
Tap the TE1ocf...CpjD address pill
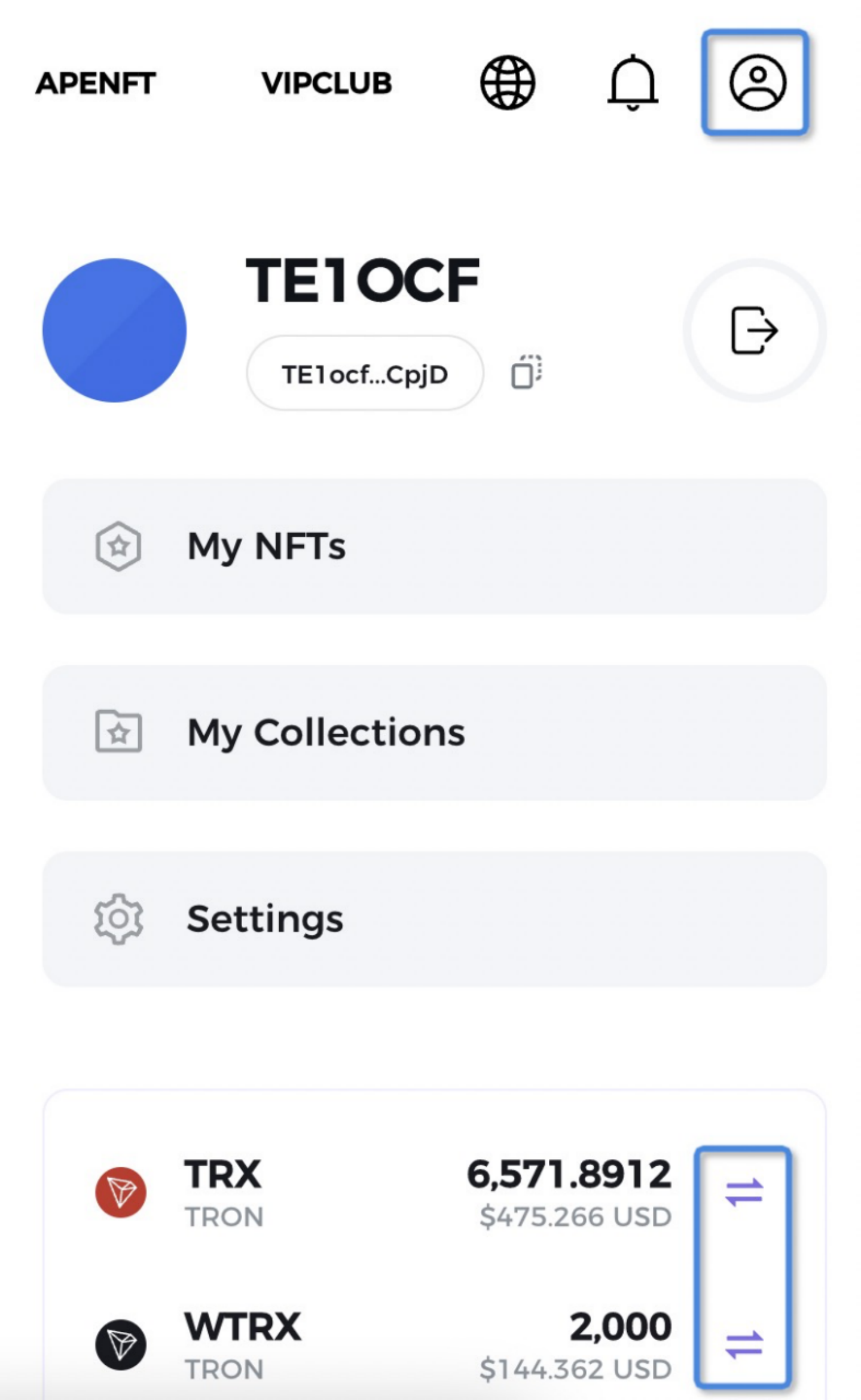[x=365, y=373]
